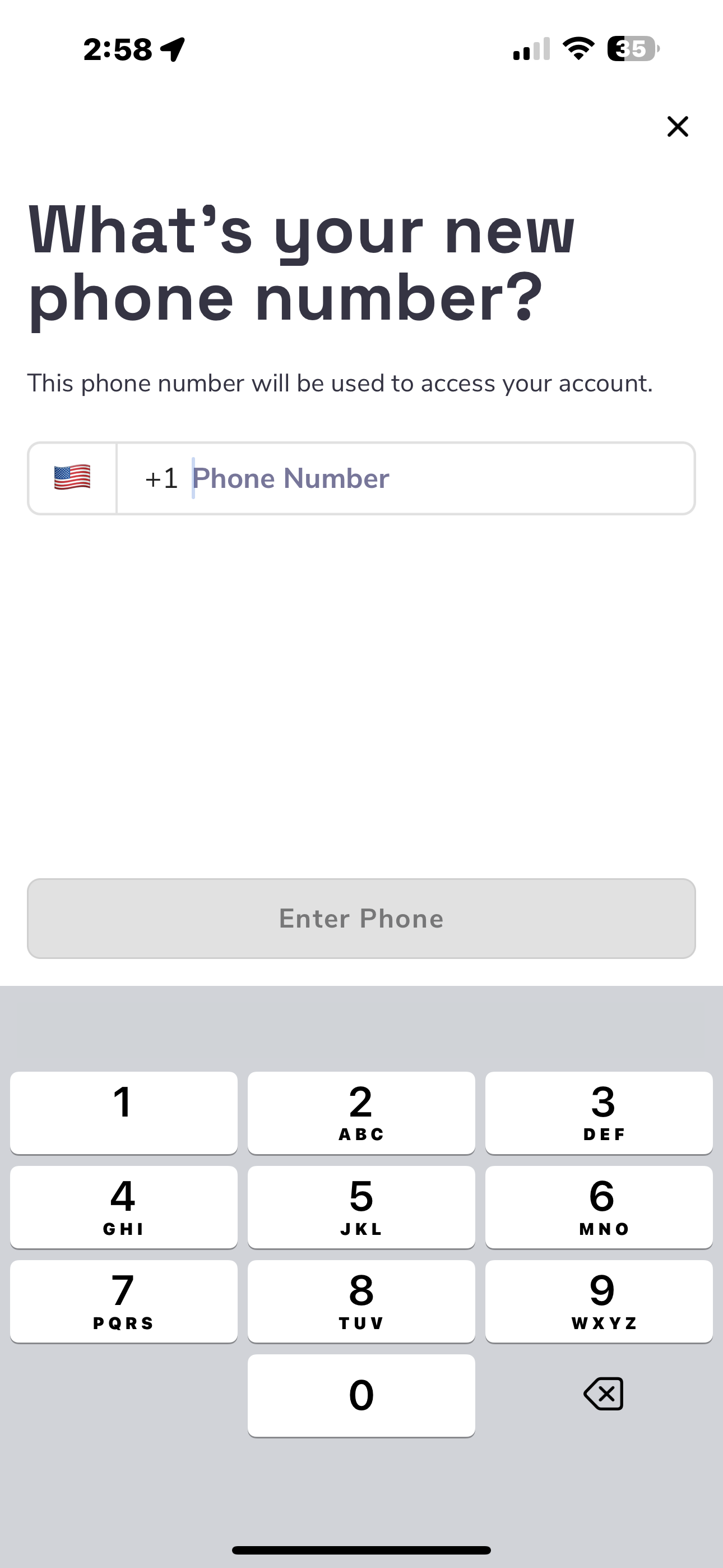Open the country flag selector

72,478
